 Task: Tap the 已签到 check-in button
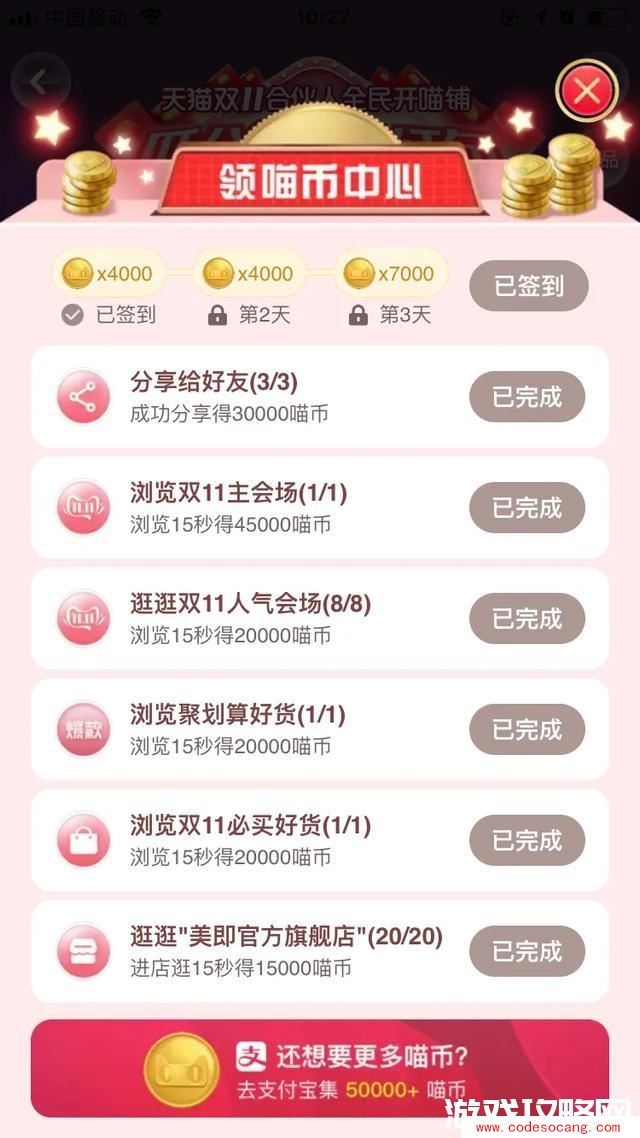528,286
